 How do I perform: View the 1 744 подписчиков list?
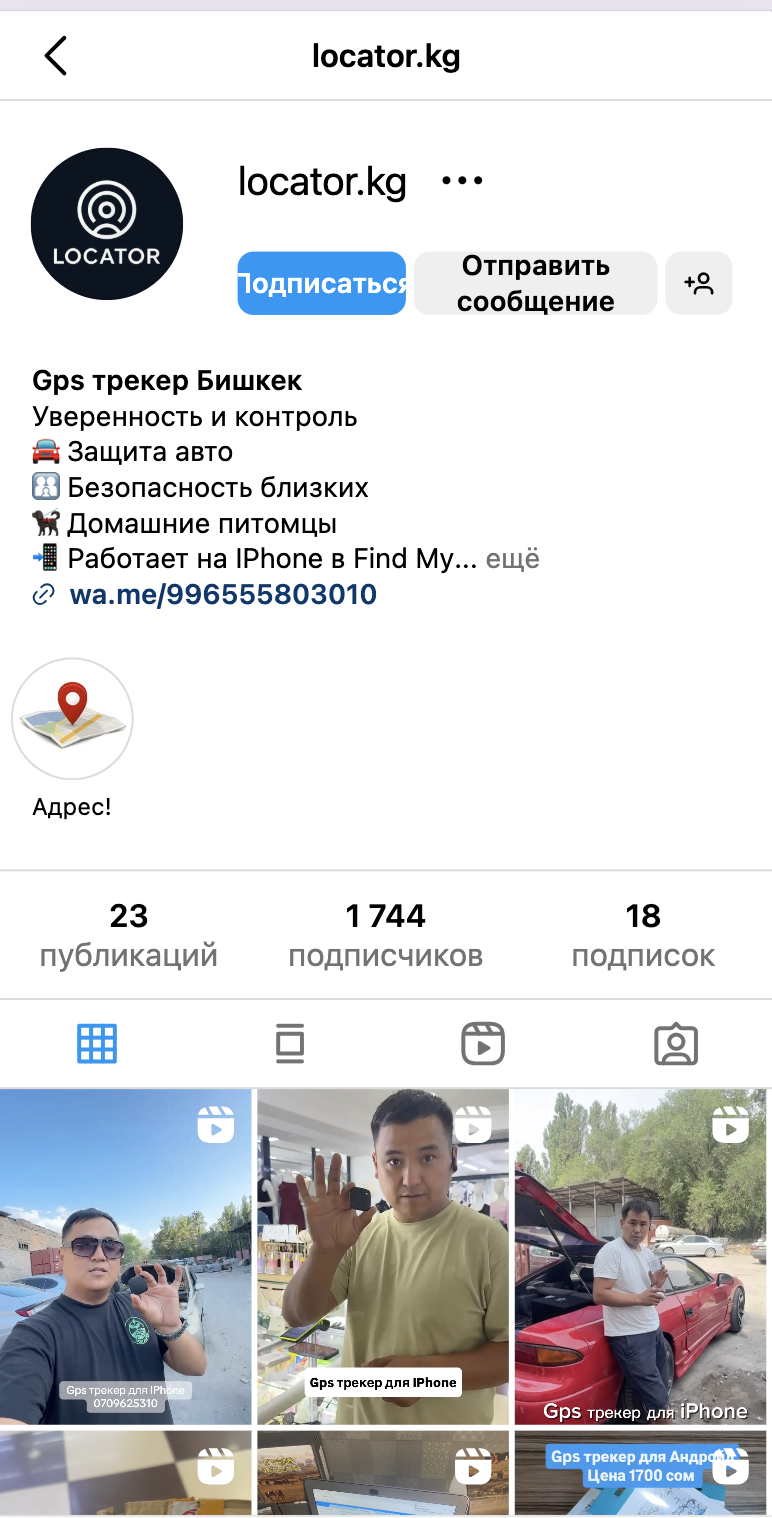(385, 935)
